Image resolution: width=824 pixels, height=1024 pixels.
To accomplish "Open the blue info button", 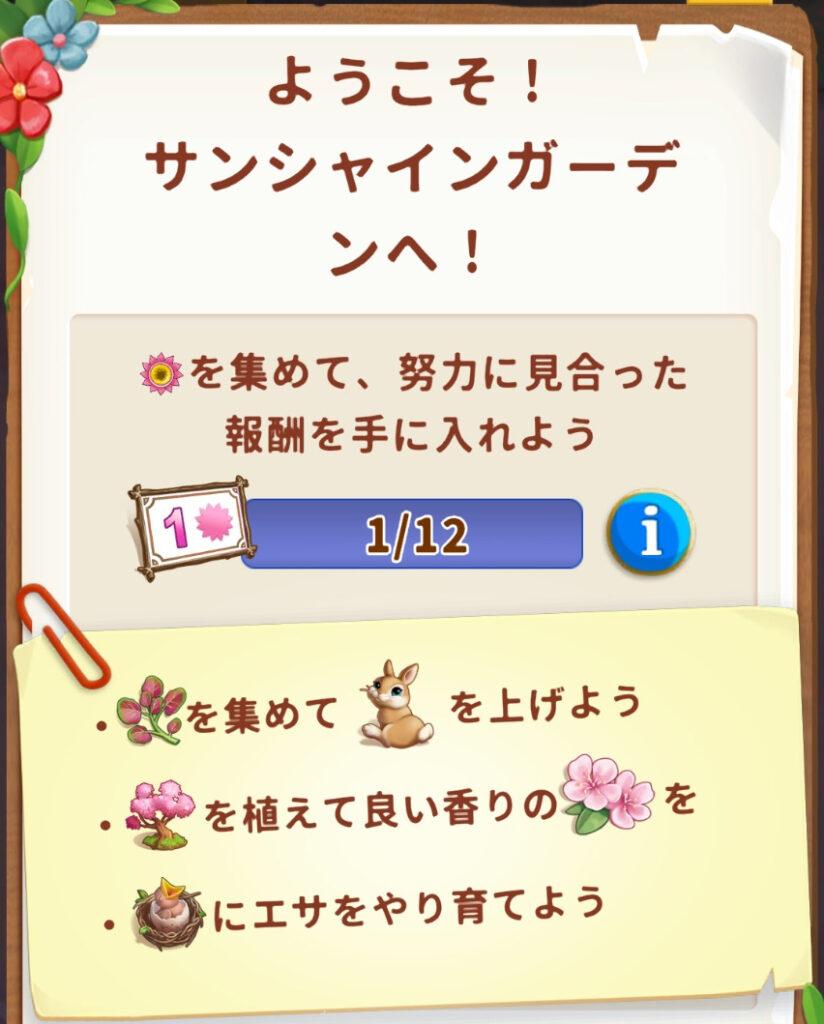I will click(650, 533).
